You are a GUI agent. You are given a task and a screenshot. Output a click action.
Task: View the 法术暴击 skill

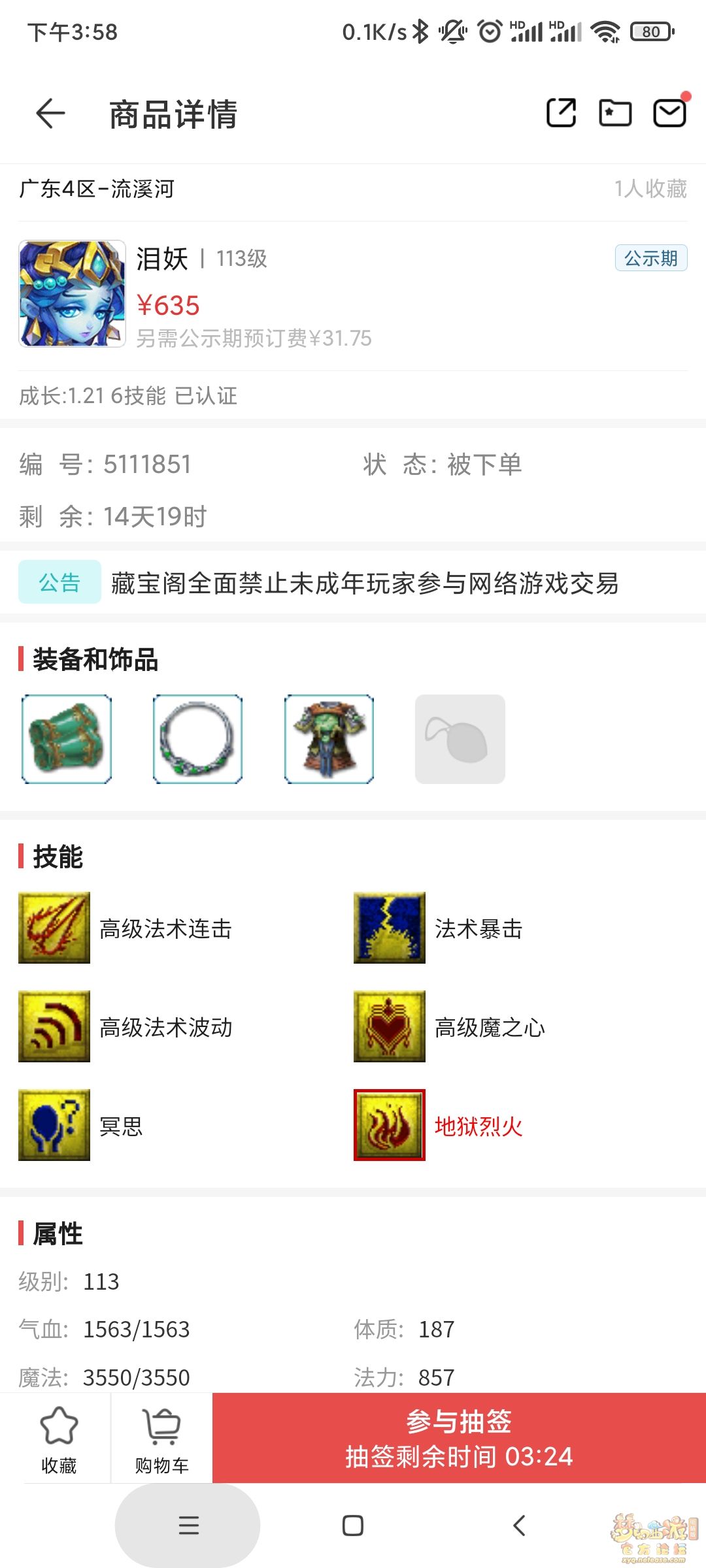[439, 928]
